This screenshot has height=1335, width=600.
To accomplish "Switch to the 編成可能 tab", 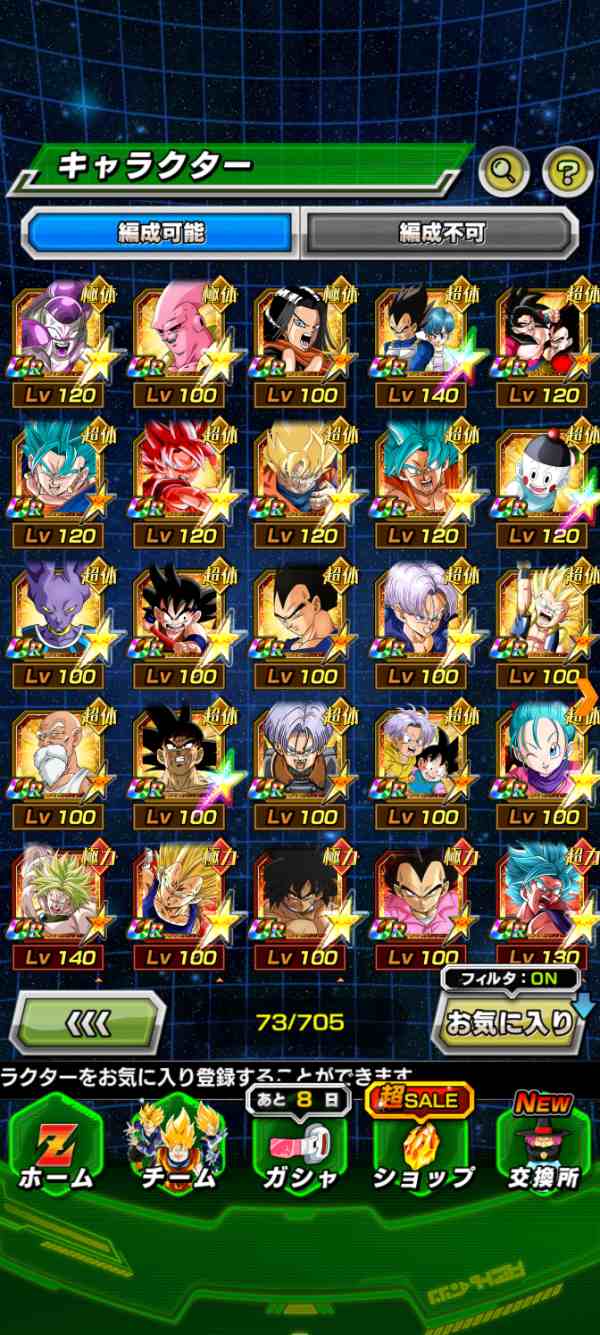I will [162, 233].
